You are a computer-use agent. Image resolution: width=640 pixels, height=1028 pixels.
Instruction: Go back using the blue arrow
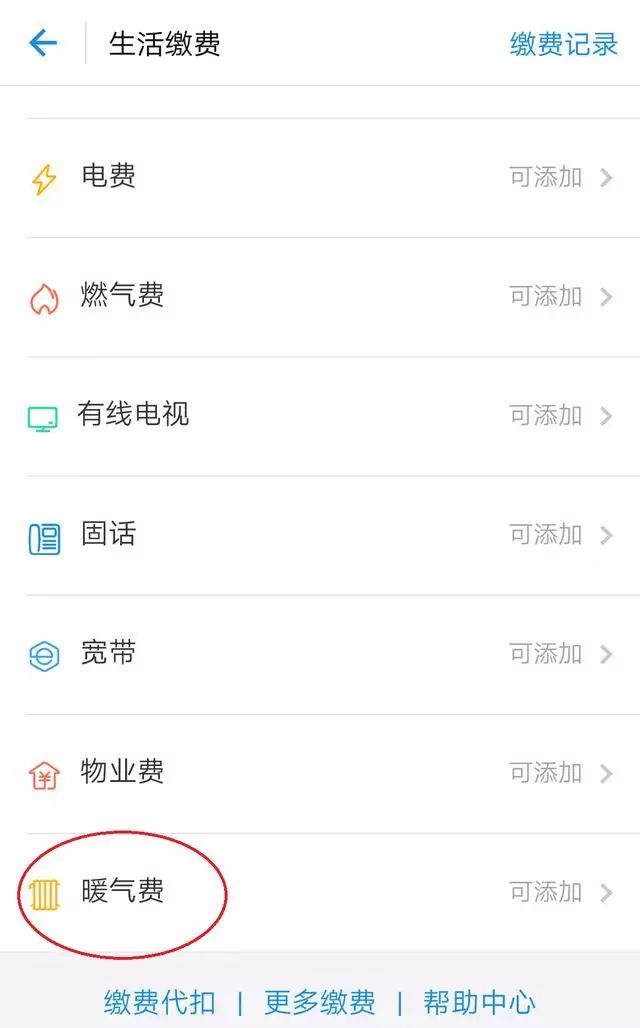click(x=43, y=43)
